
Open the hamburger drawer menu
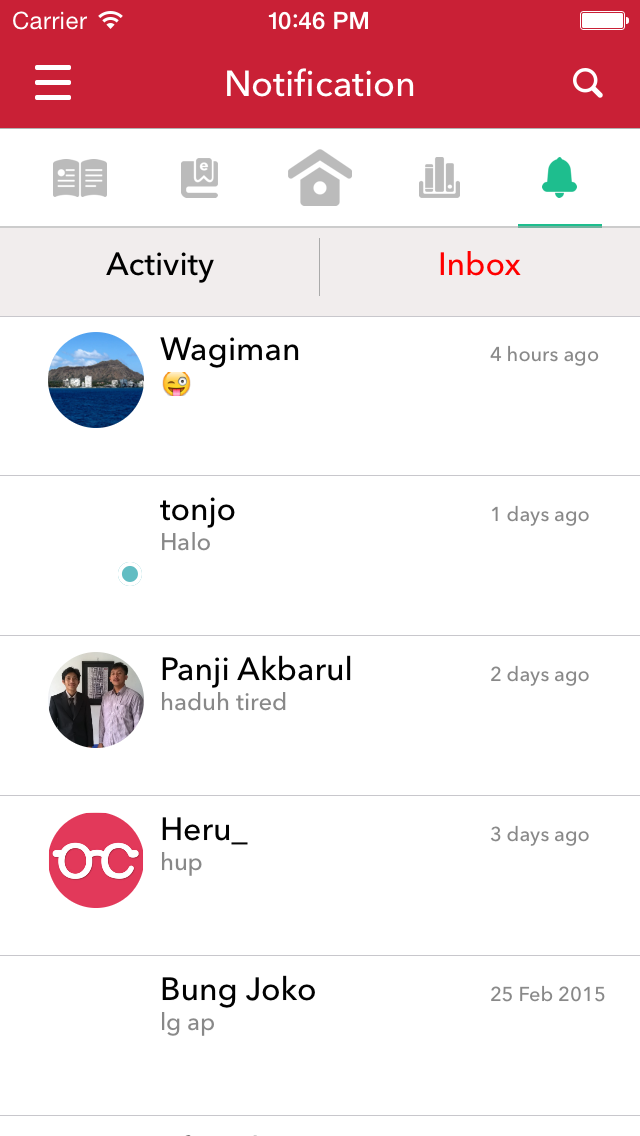click(53, 83)
